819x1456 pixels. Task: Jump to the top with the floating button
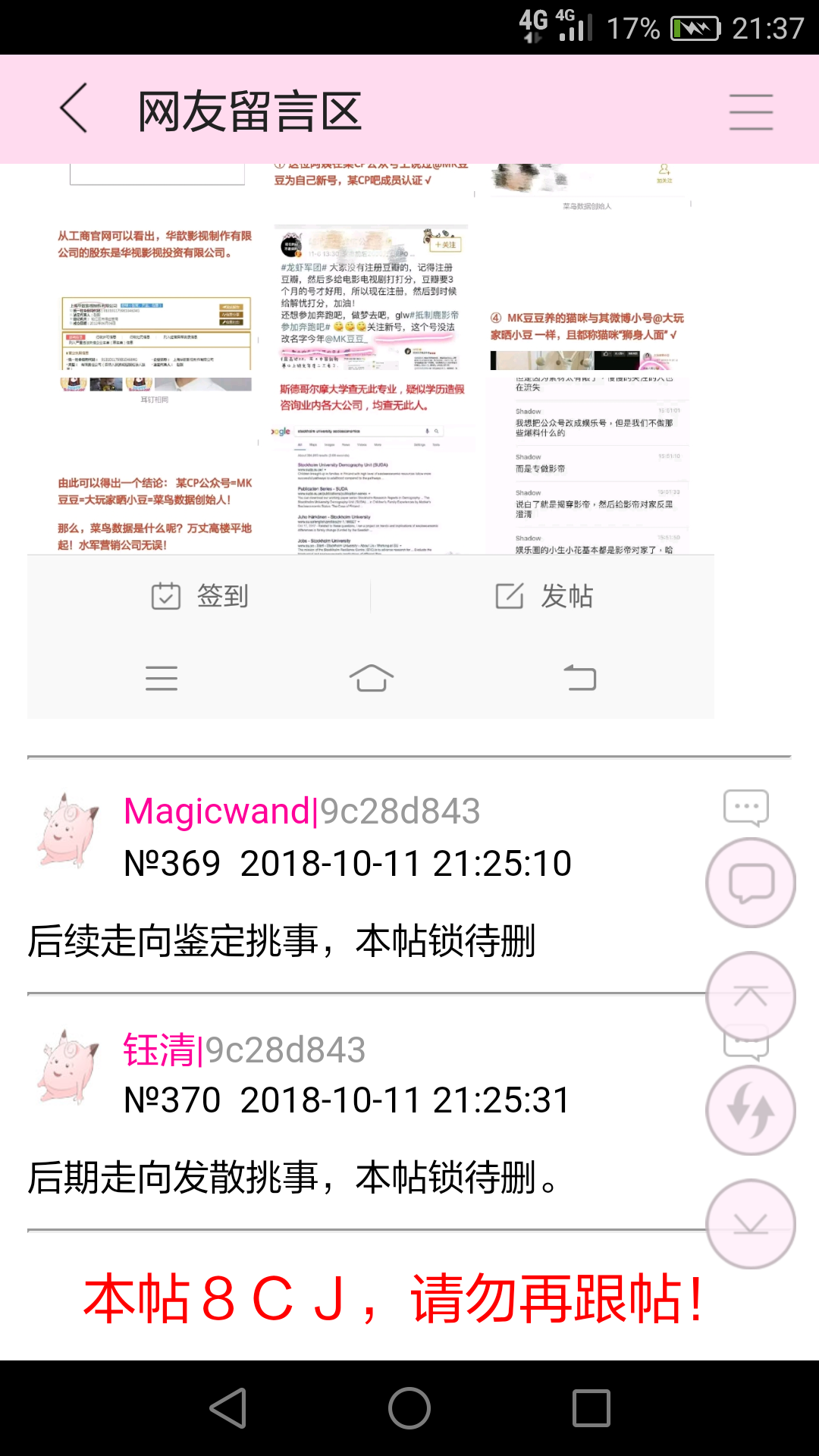[751, 996]
